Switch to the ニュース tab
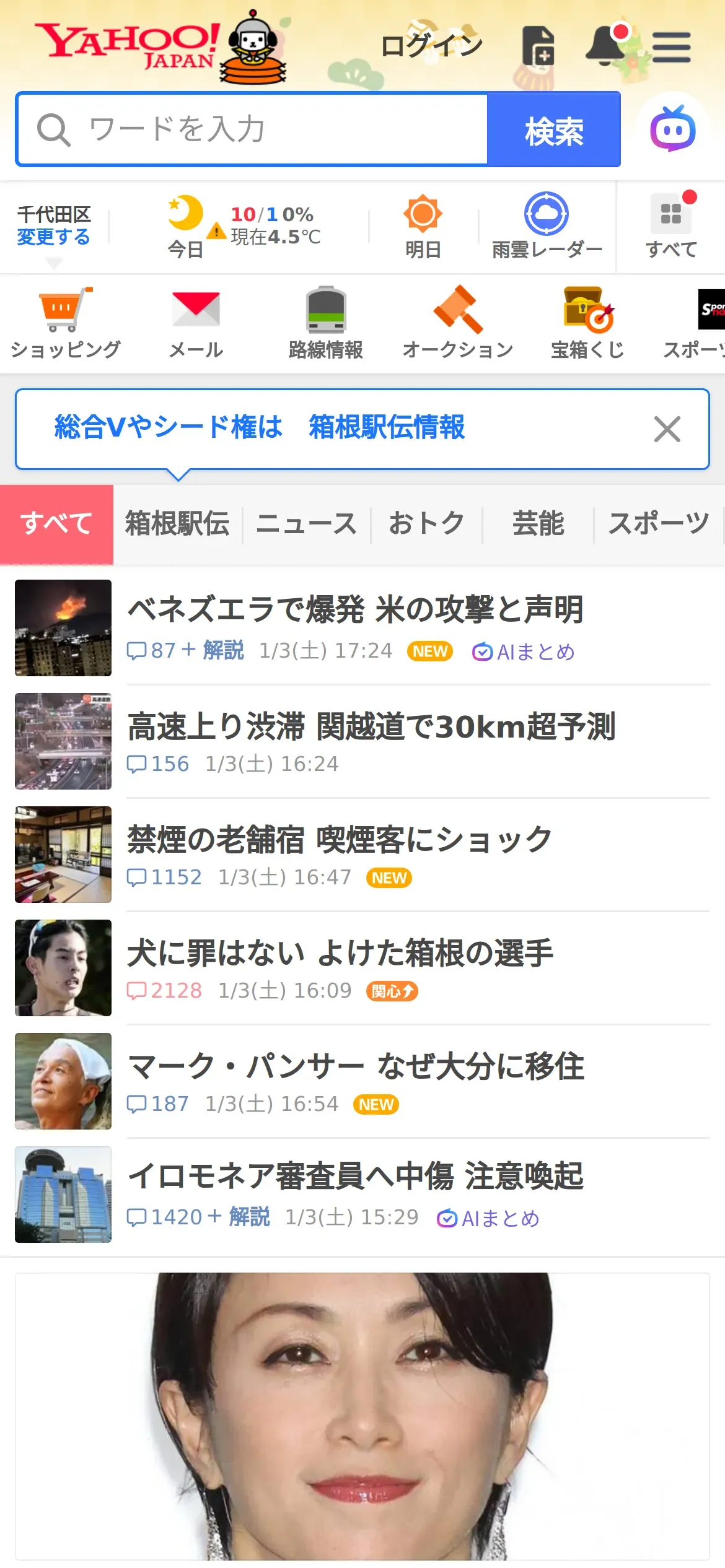Image resolution: width=725 pixels, height=1568 pixels. pos(306,523)
